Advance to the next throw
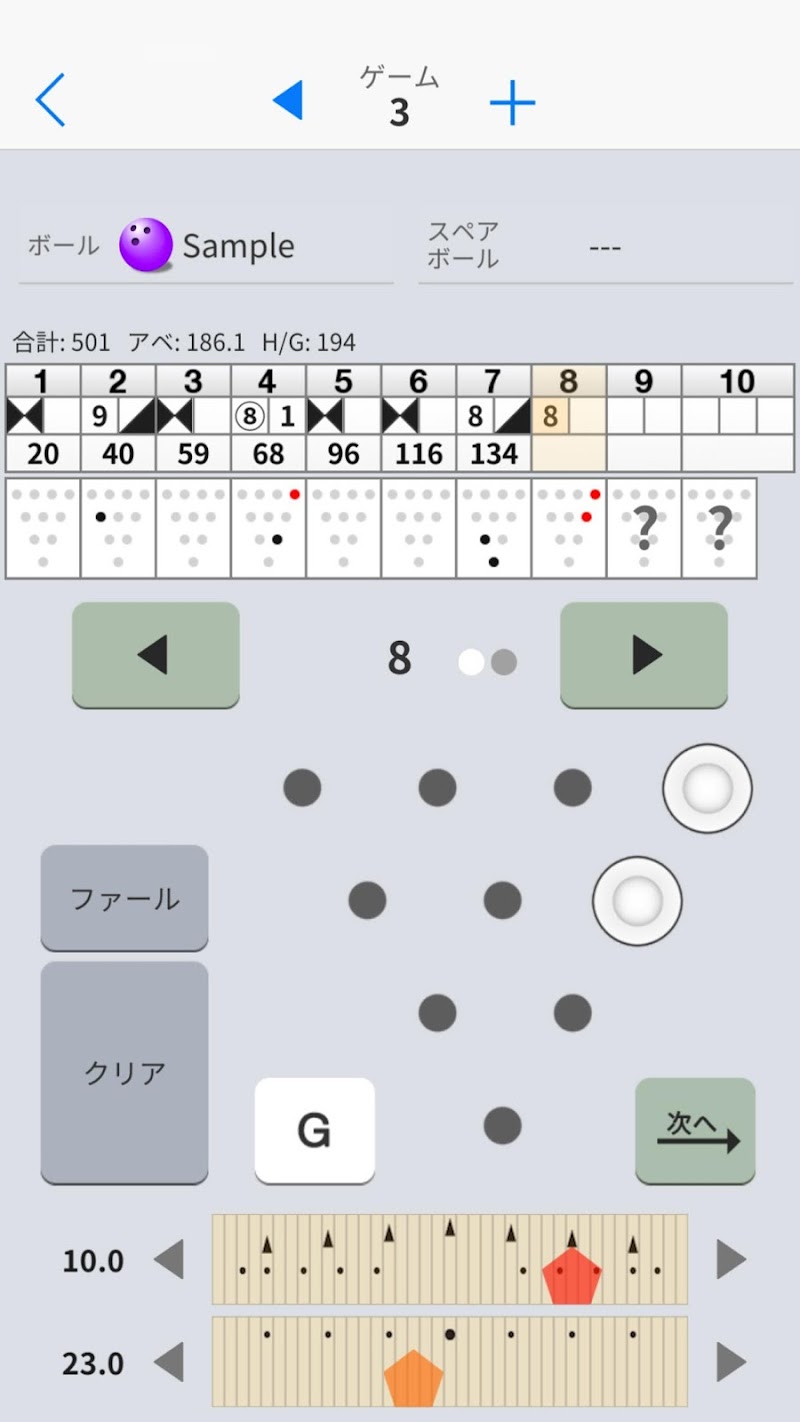The width and height of the screenshot is (800, 1422). 643,655
